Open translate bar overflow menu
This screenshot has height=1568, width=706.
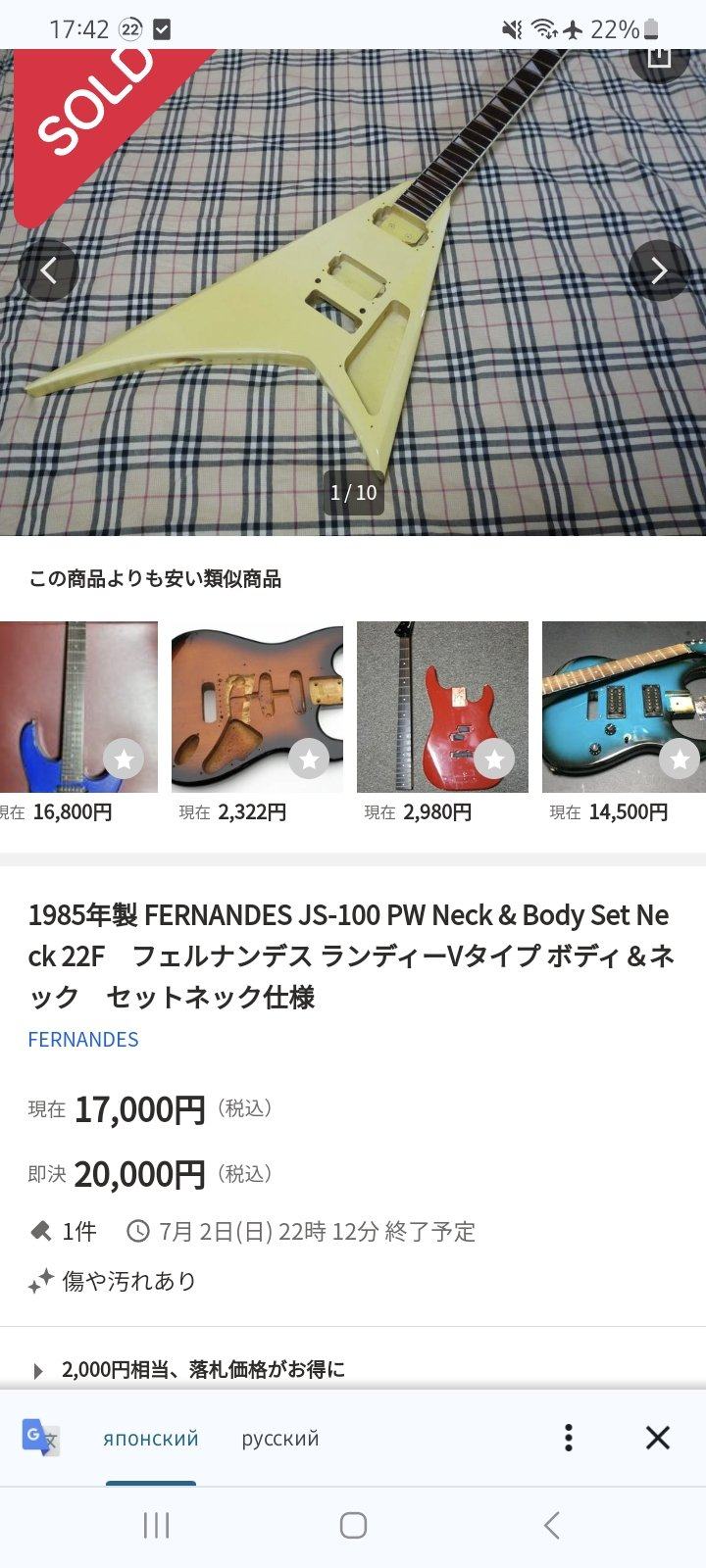pos(568,1438)
